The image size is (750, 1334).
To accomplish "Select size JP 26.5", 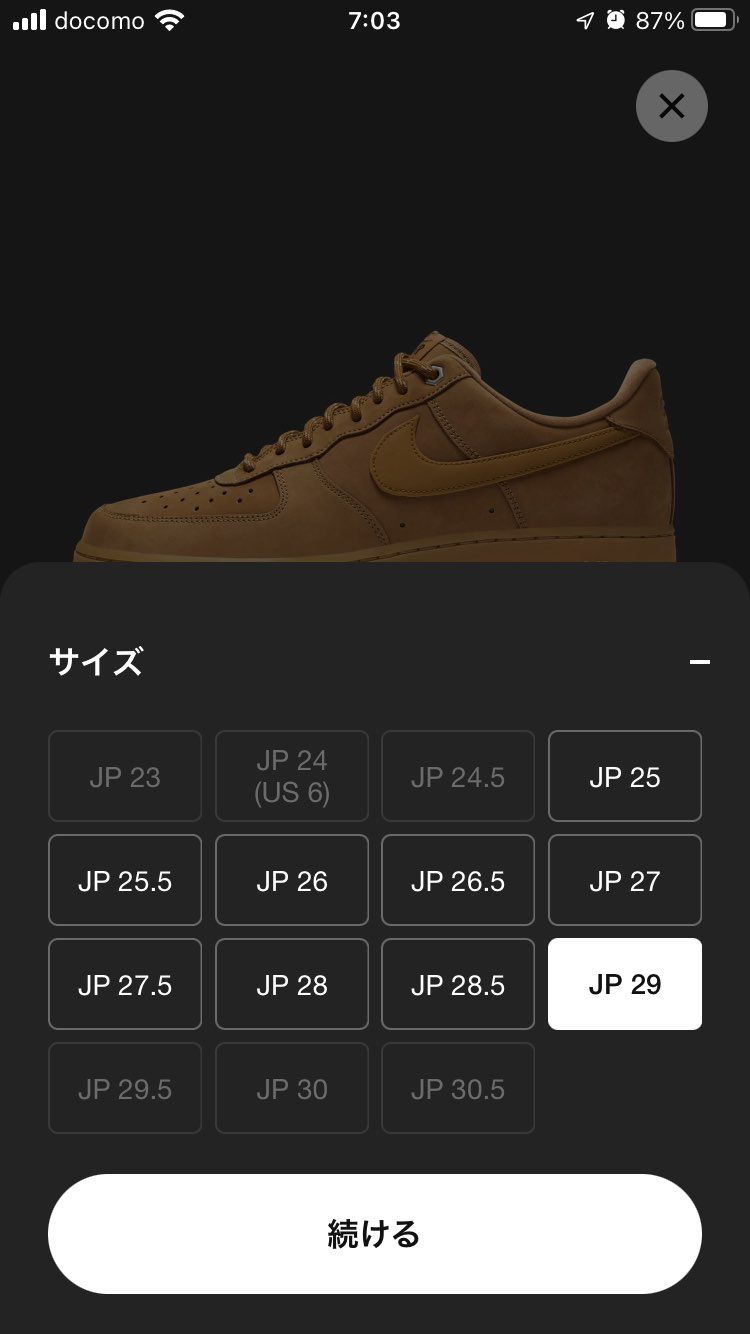I will (458, 881).
